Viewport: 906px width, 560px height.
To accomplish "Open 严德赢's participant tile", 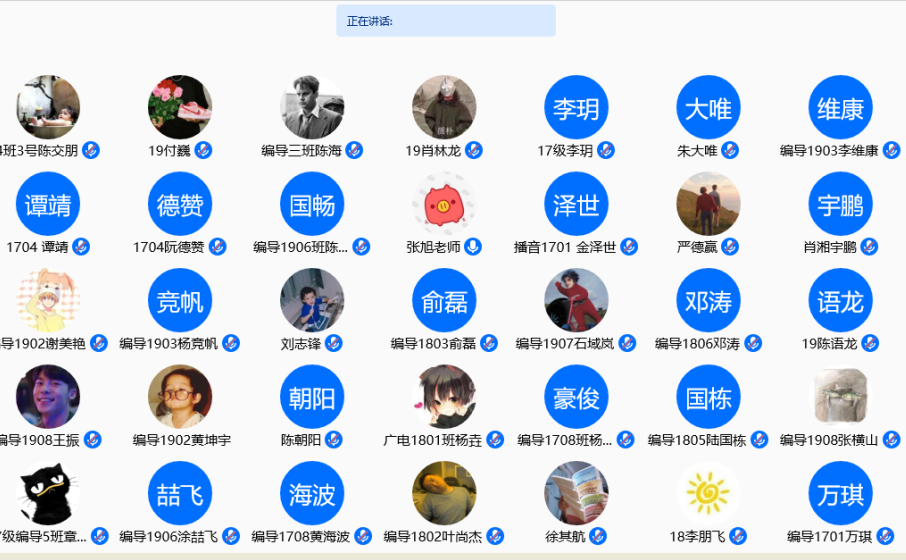I will click(708, 204).
